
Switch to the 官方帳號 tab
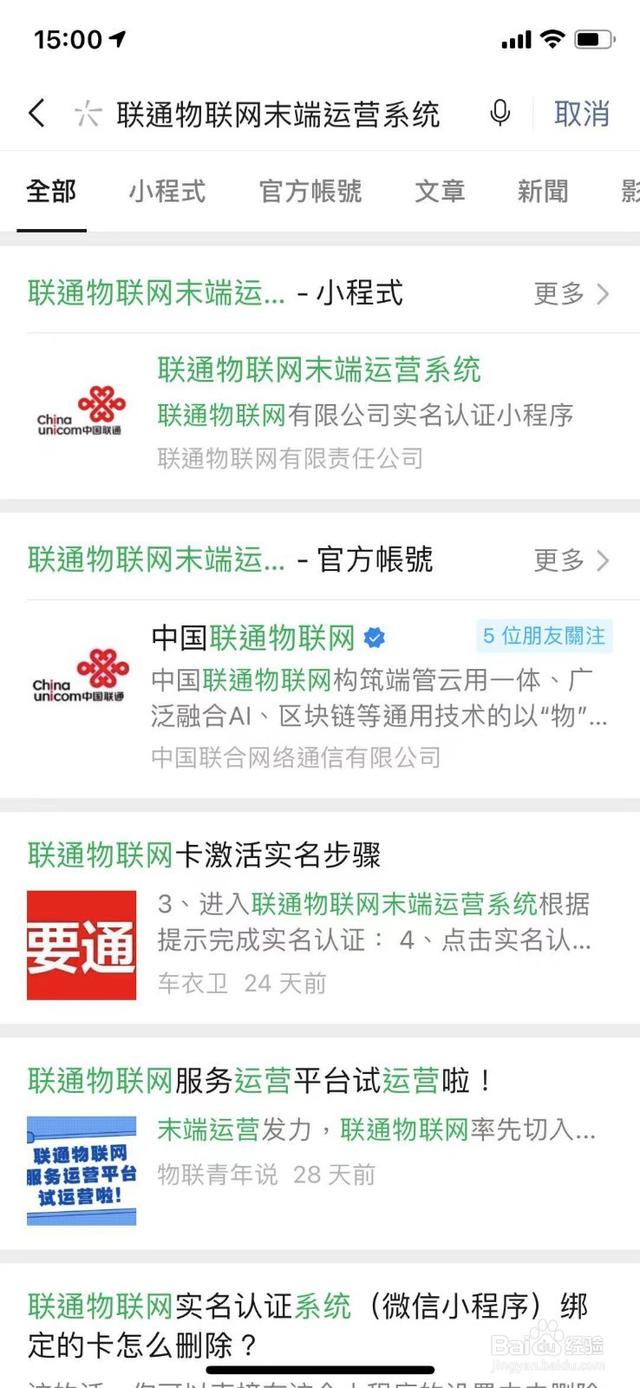310,191
